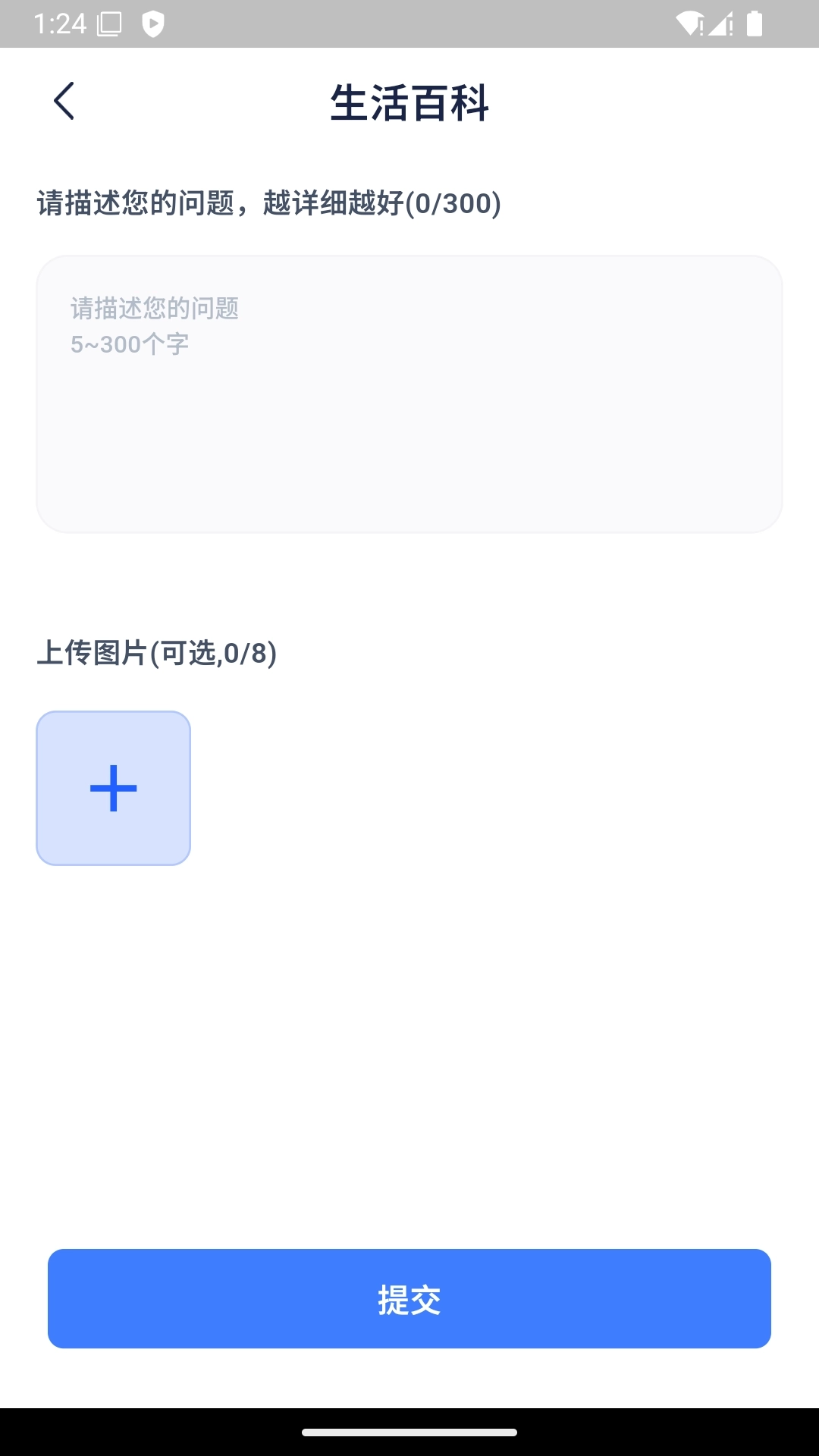
Task: Tap the overlapping screens icon near the clock
Action: coord(111,24)
